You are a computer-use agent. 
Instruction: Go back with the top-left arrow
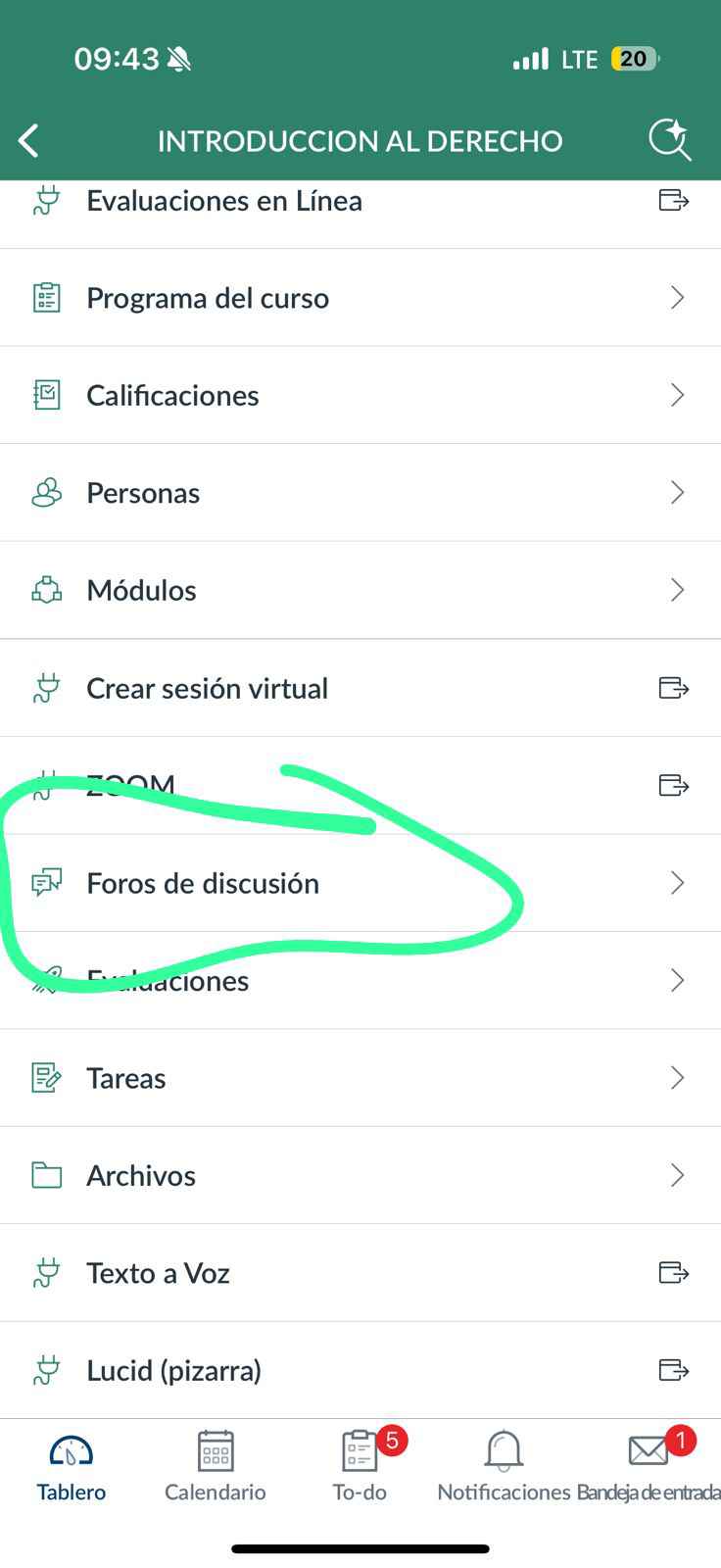pos(29,141)
